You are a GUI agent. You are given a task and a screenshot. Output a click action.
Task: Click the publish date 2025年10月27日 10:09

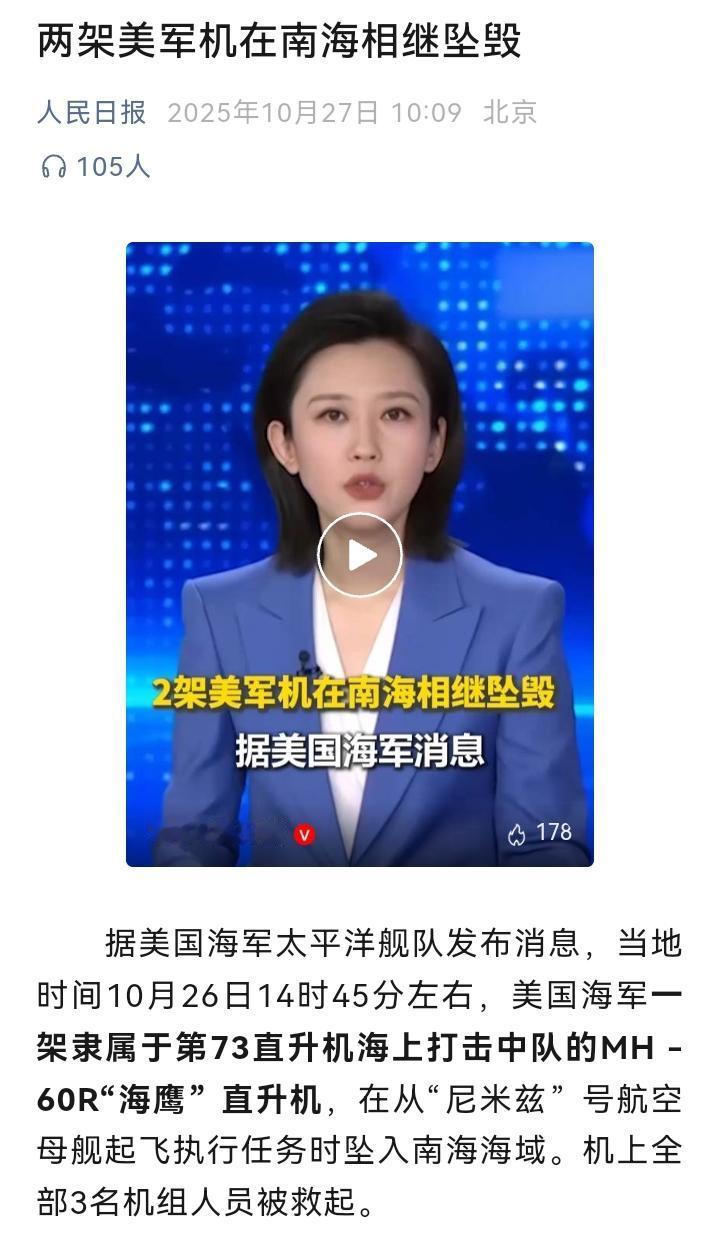(305, 113)
